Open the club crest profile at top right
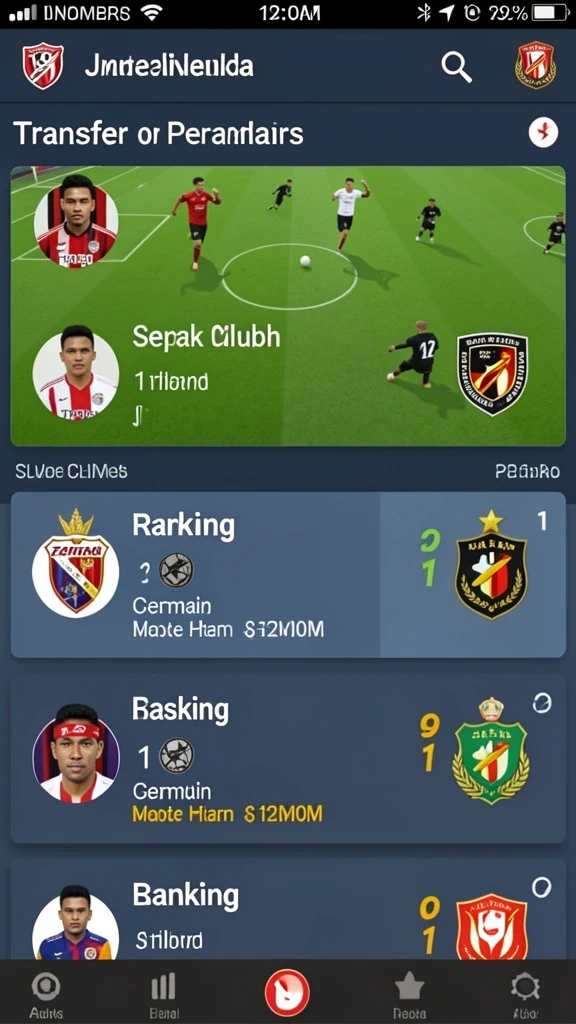Viewport: 576px width, 1024px height. click(536, 65)
